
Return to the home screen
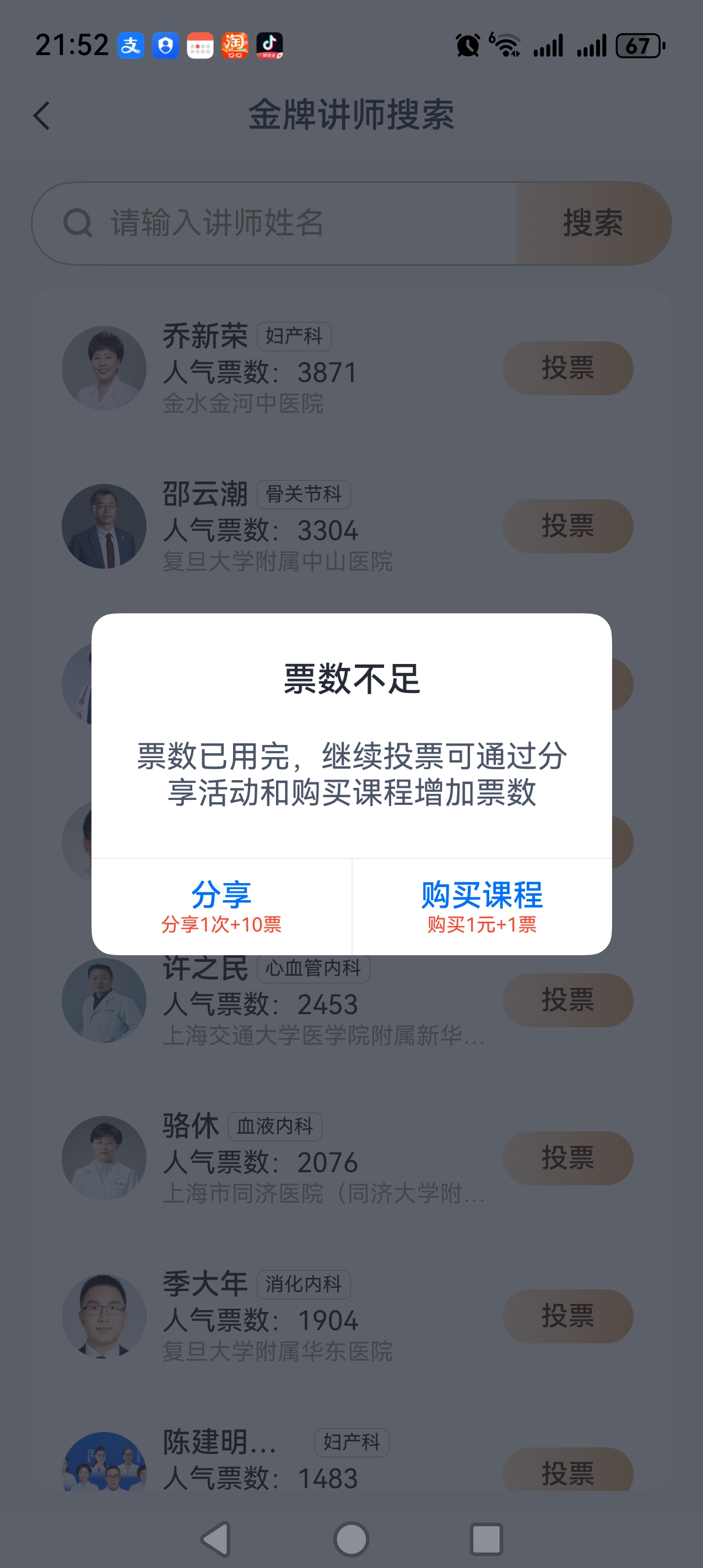351,1538
